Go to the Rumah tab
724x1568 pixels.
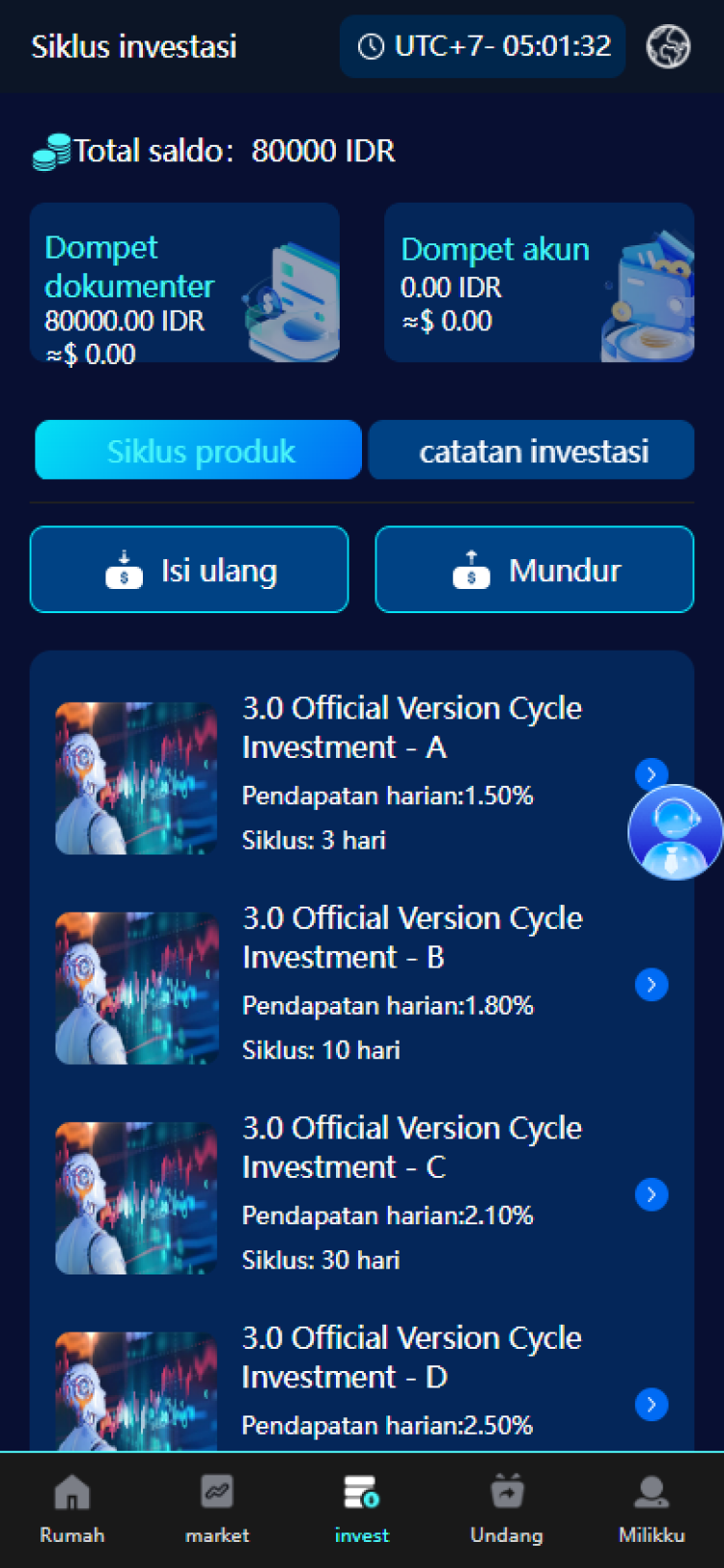[72, 1510]
